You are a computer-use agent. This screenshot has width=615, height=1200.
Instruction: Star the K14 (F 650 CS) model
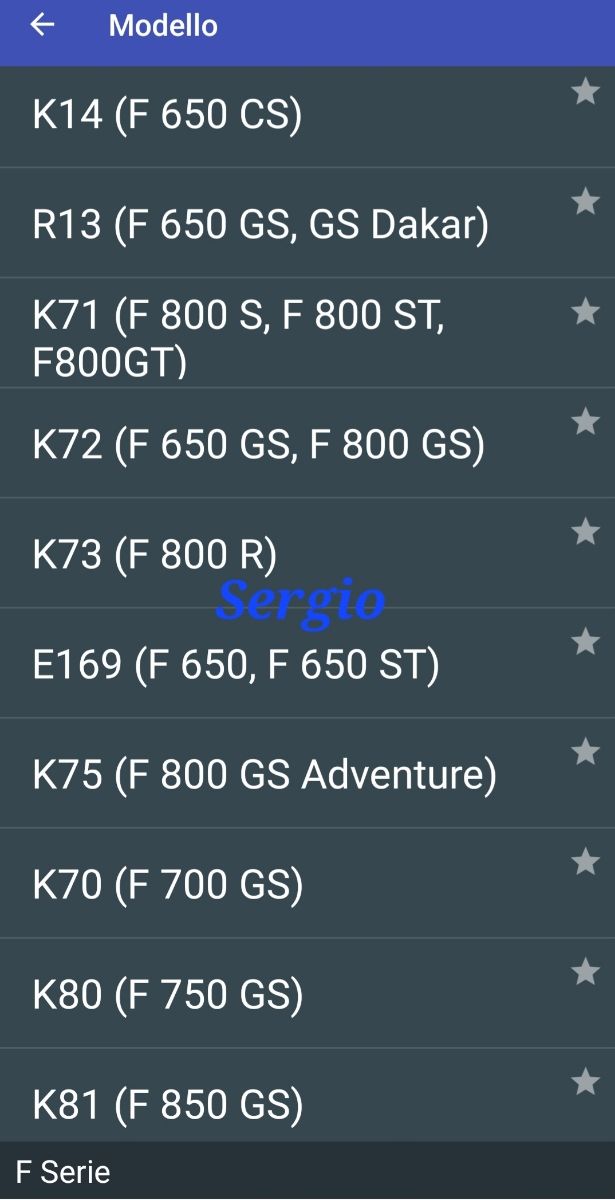pos(585,93)
